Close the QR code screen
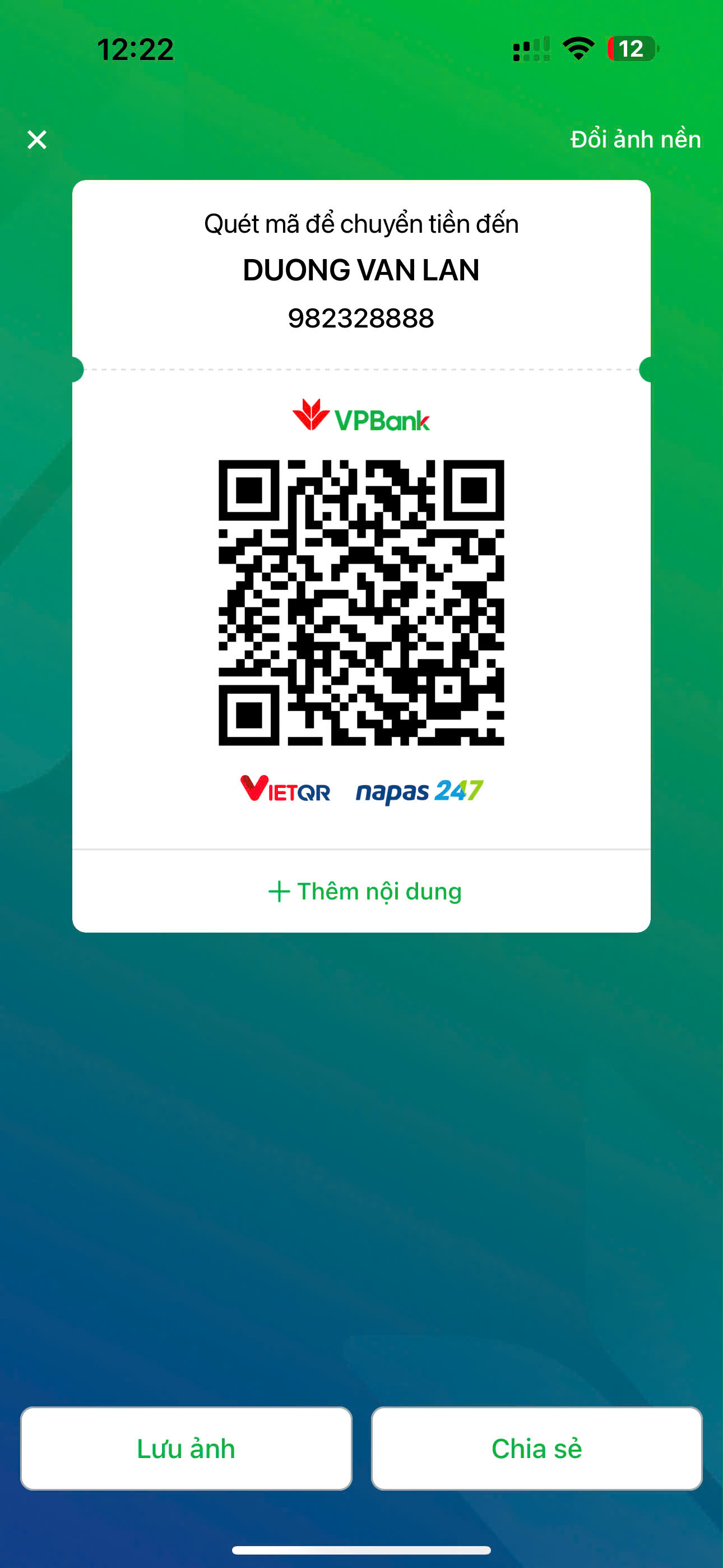This screenshot has width=723, height=1568. 37,140
